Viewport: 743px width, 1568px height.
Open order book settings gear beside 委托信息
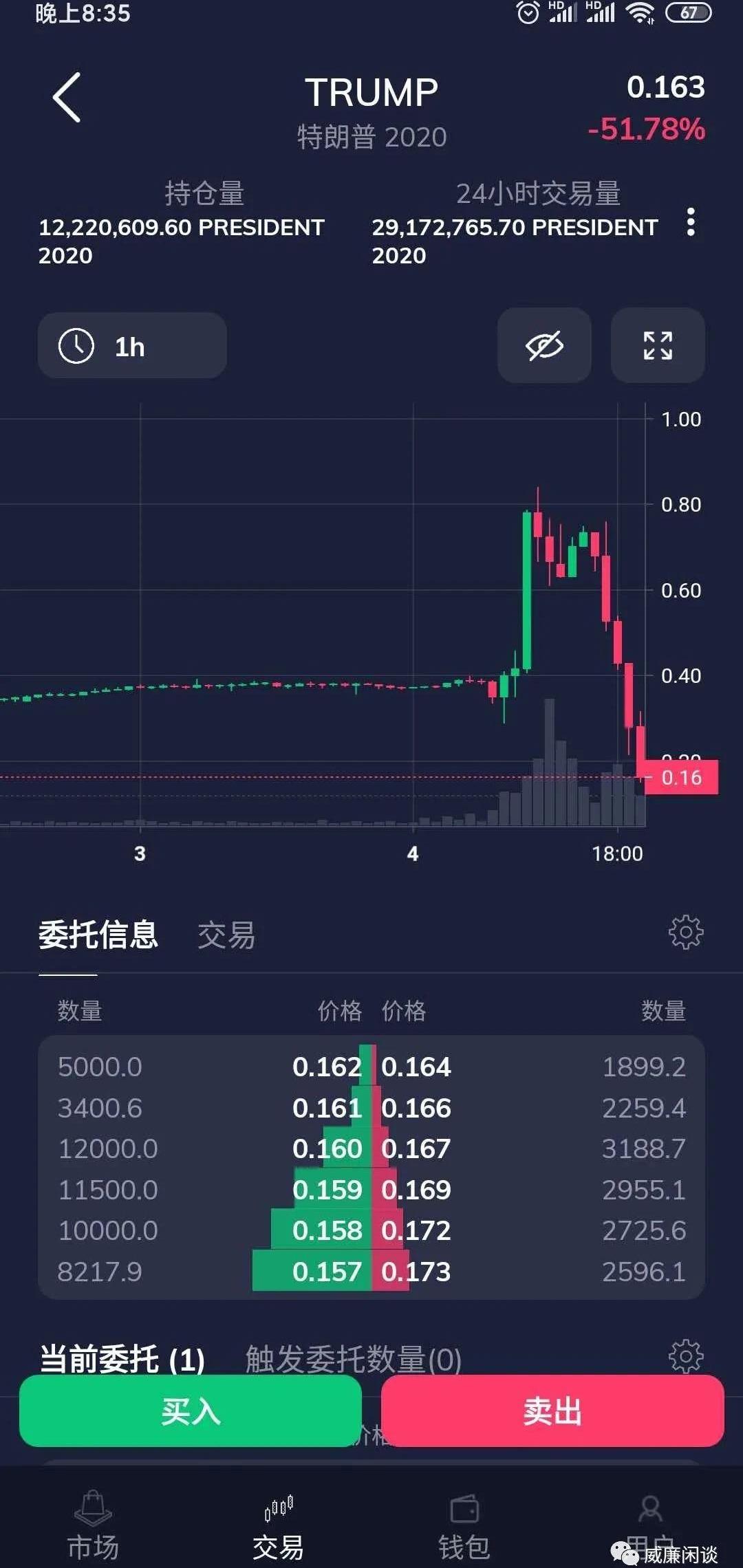(686, 933)
